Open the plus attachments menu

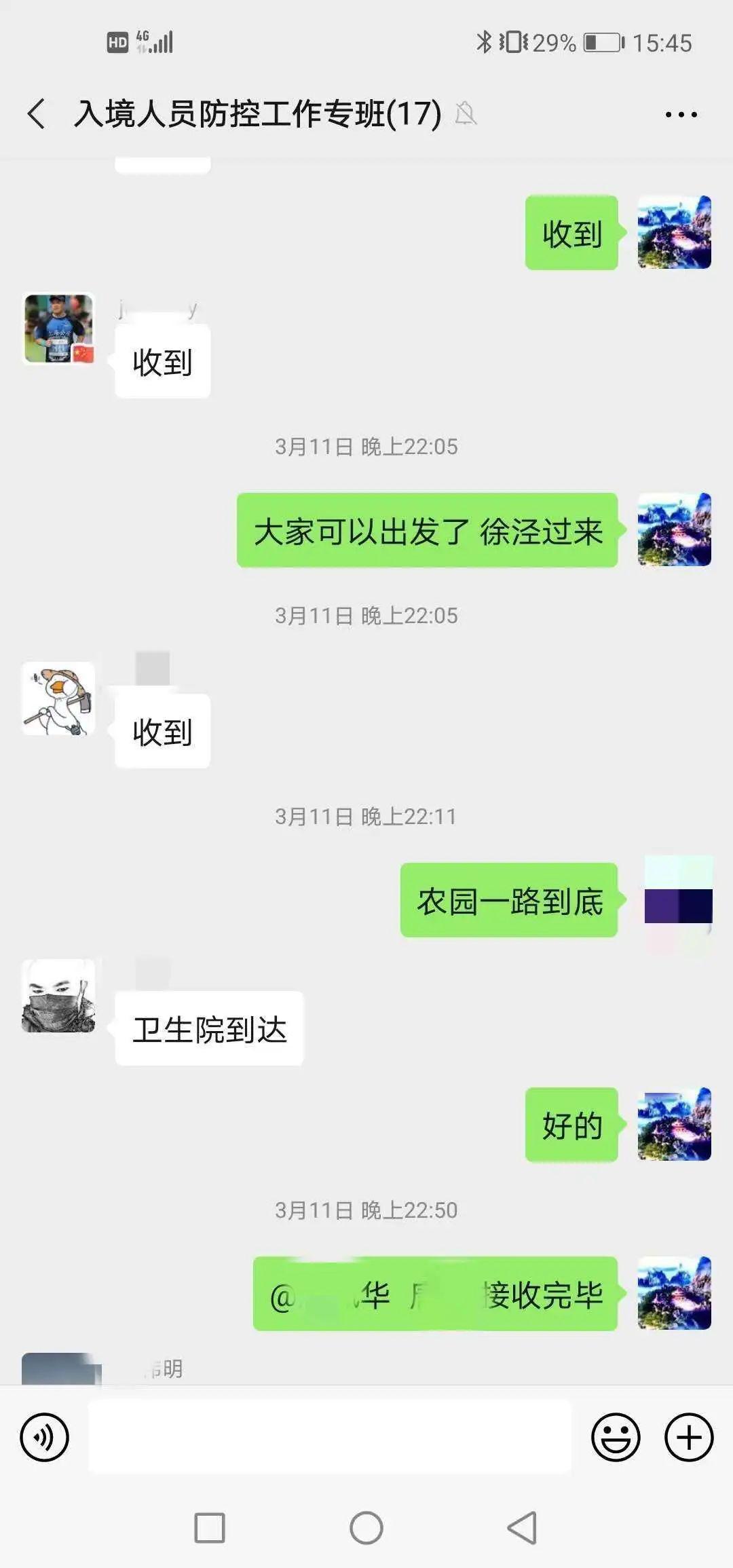pyautogui.click(x=689, y=1437)
